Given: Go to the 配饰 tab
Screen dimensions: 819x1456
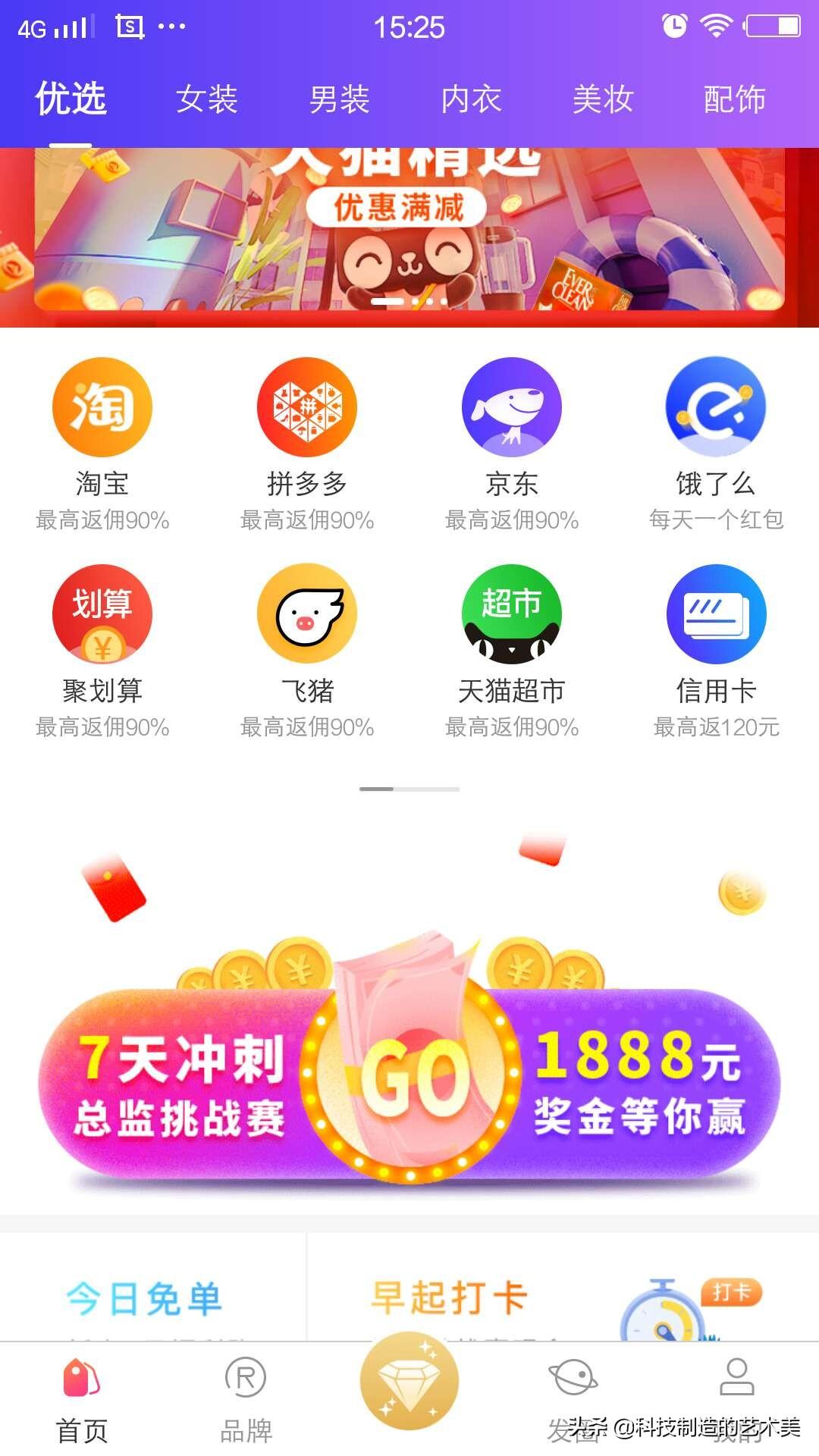Looking at the screenshot, I should 734,99.
